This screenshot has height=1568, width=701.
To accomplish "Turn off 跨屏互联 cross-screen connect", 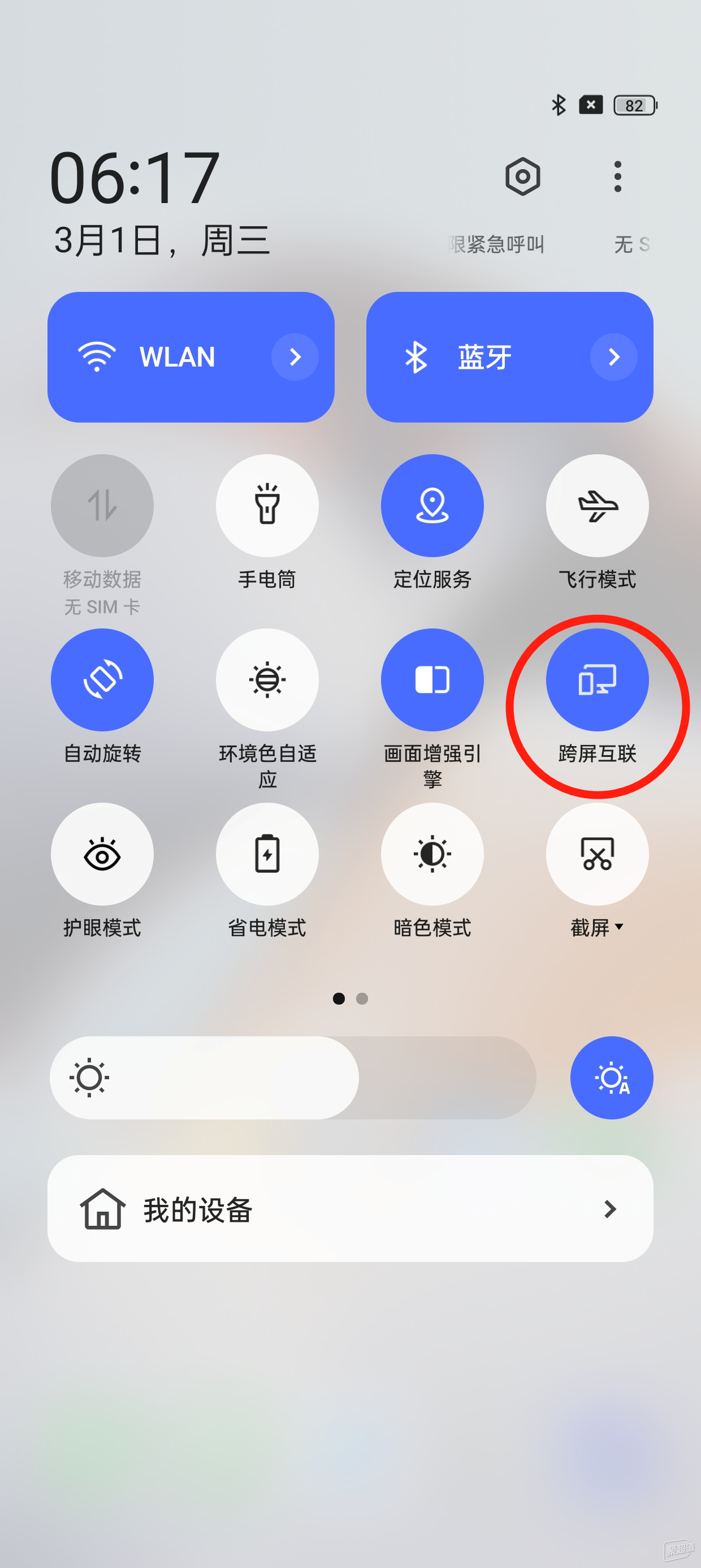I will pos(597,679).
